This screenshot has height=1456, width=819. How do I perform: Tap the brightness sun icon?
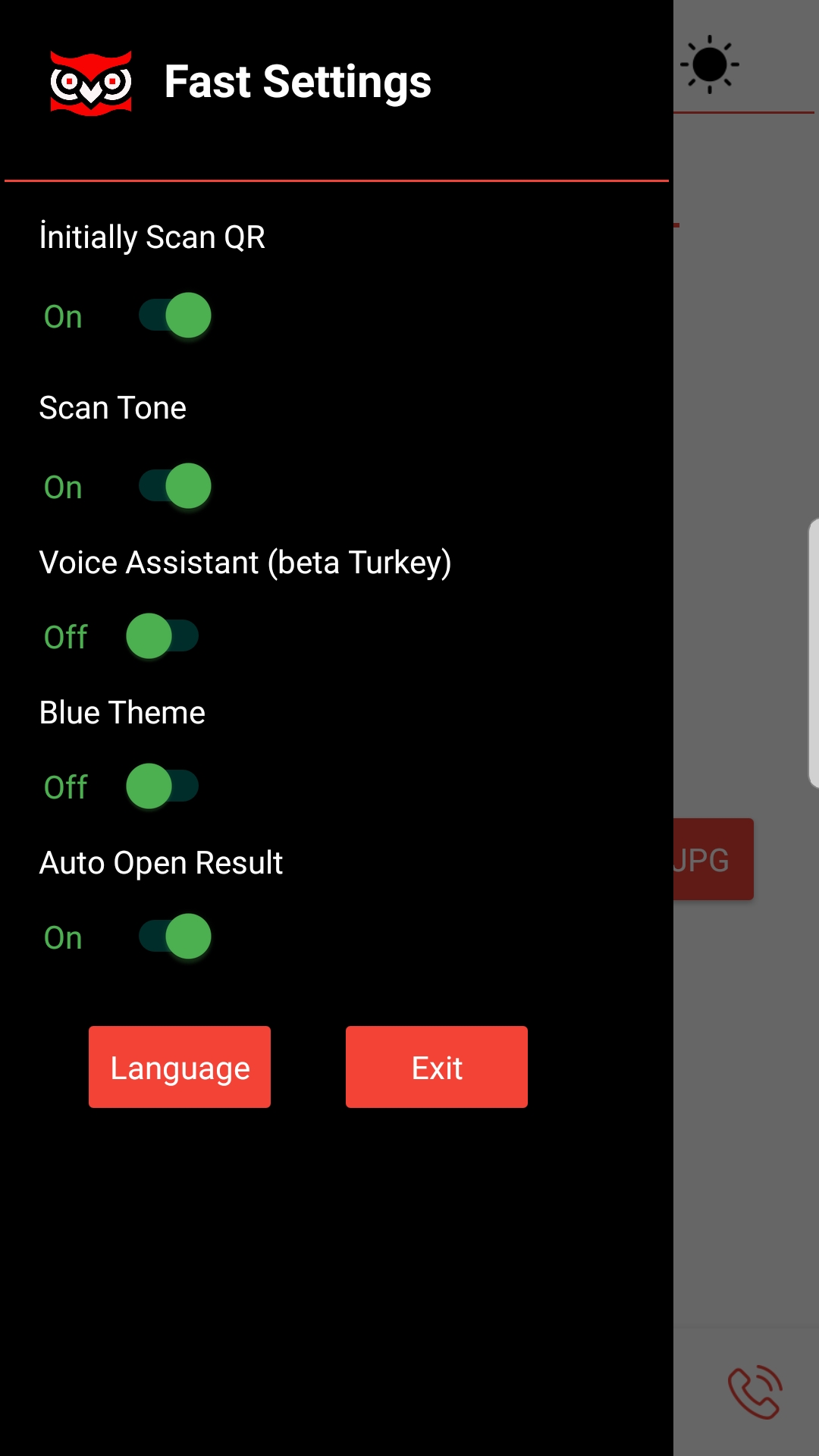[x=710, y=64]
